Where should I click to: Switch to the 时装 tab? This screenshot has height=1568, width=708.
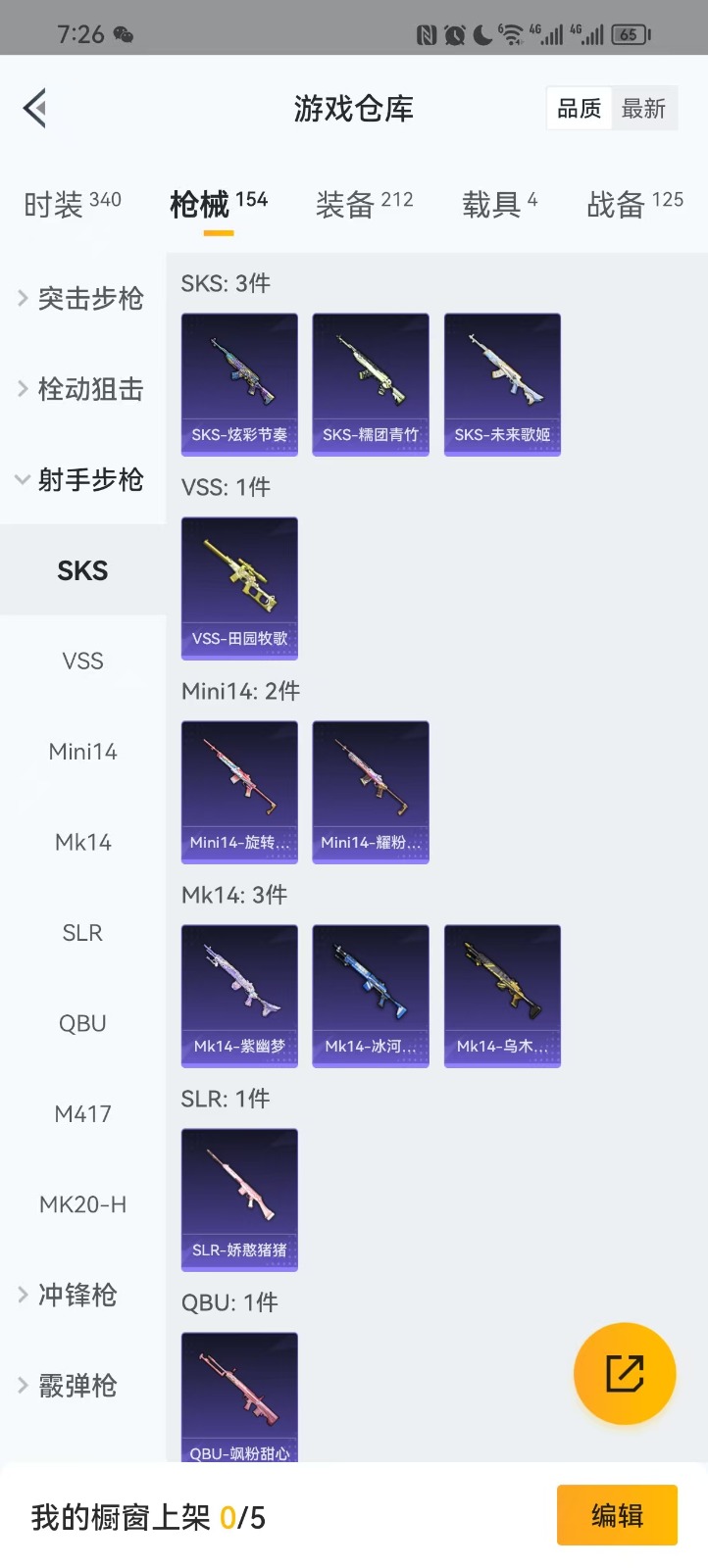(73, 204)
